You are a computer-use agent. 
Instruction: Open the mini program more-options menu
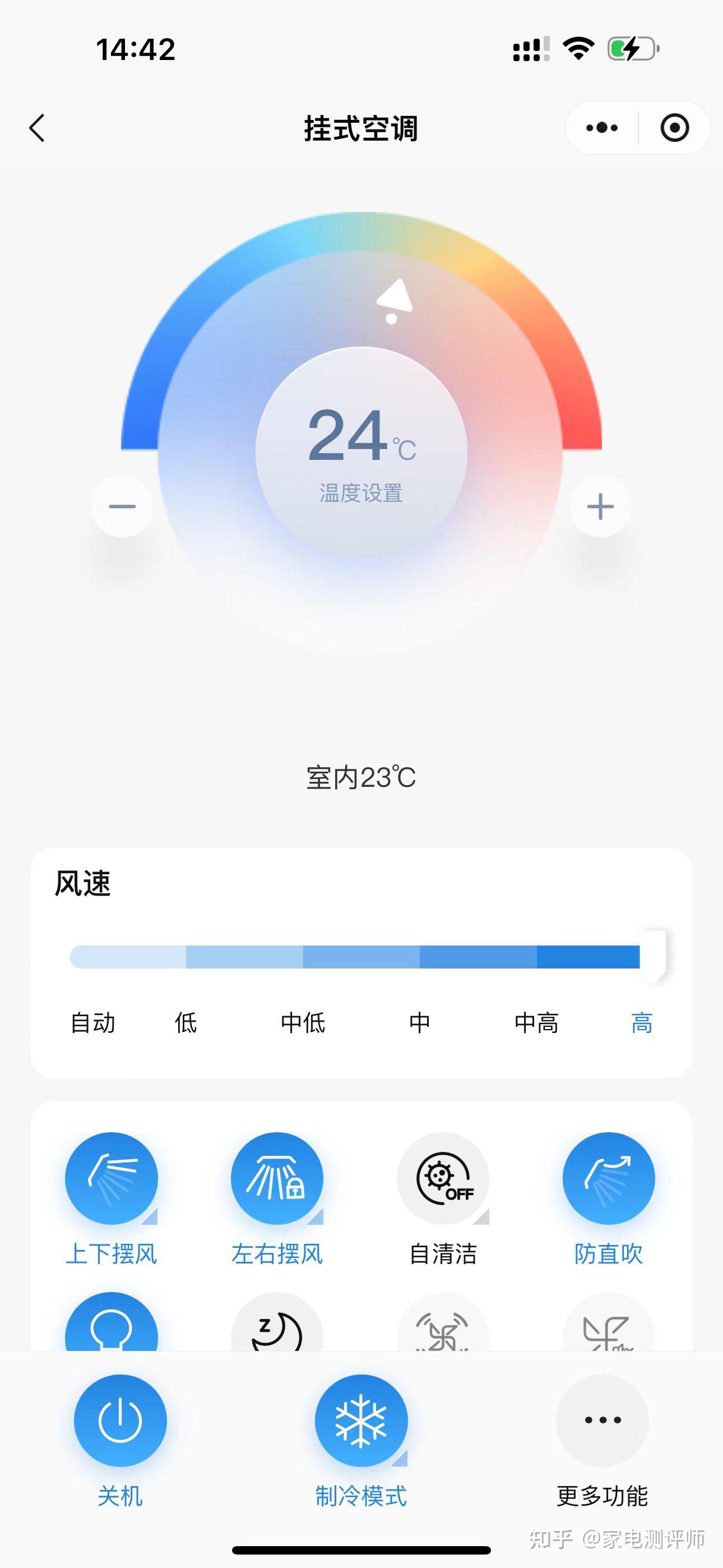(601, 128)
